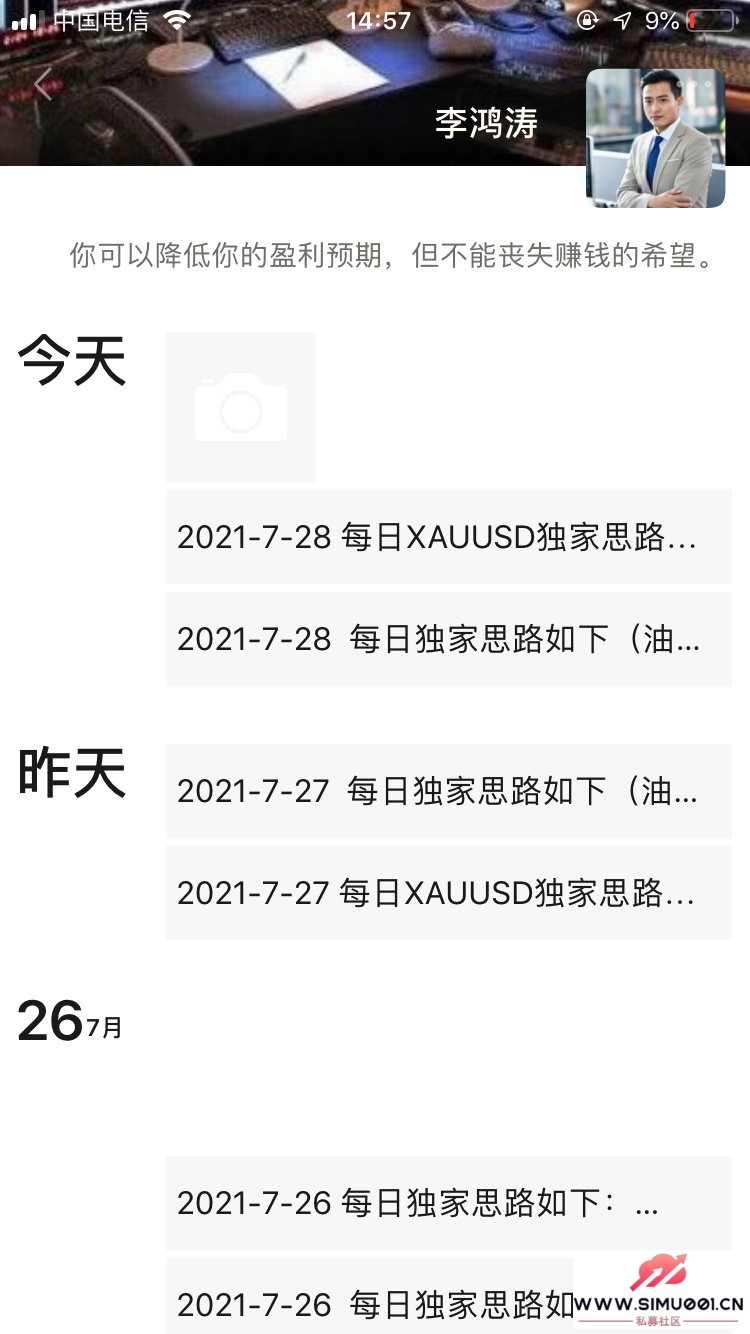This screenshot has height=1334, width=750.
Task: Open 李鸿涛's profile avatar
Action: (x=655, y=138)
